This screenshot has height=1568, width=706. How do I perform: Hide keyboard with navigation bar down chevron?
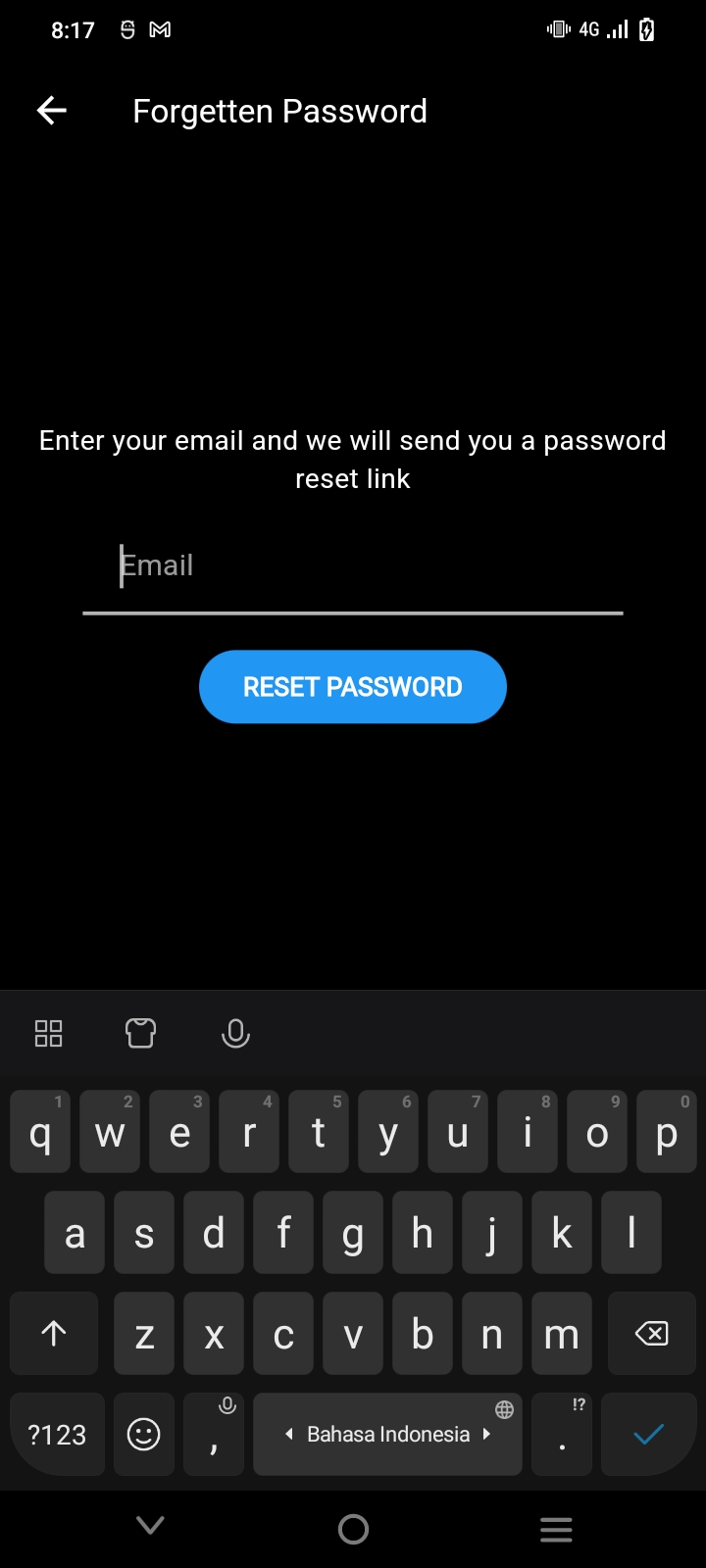(x=150, y=1525)
